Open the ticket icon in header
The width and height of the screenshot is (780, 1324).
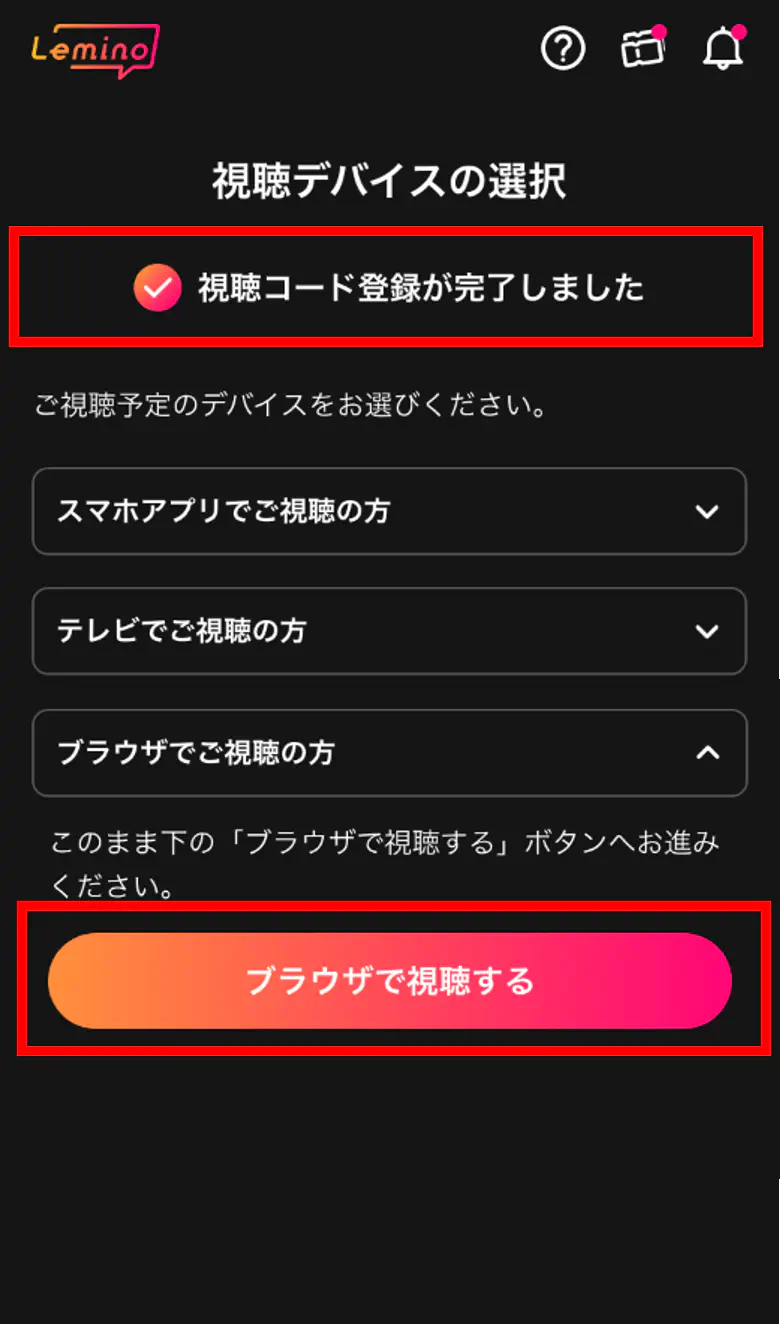pyautogui.click(x=643, y=48)
